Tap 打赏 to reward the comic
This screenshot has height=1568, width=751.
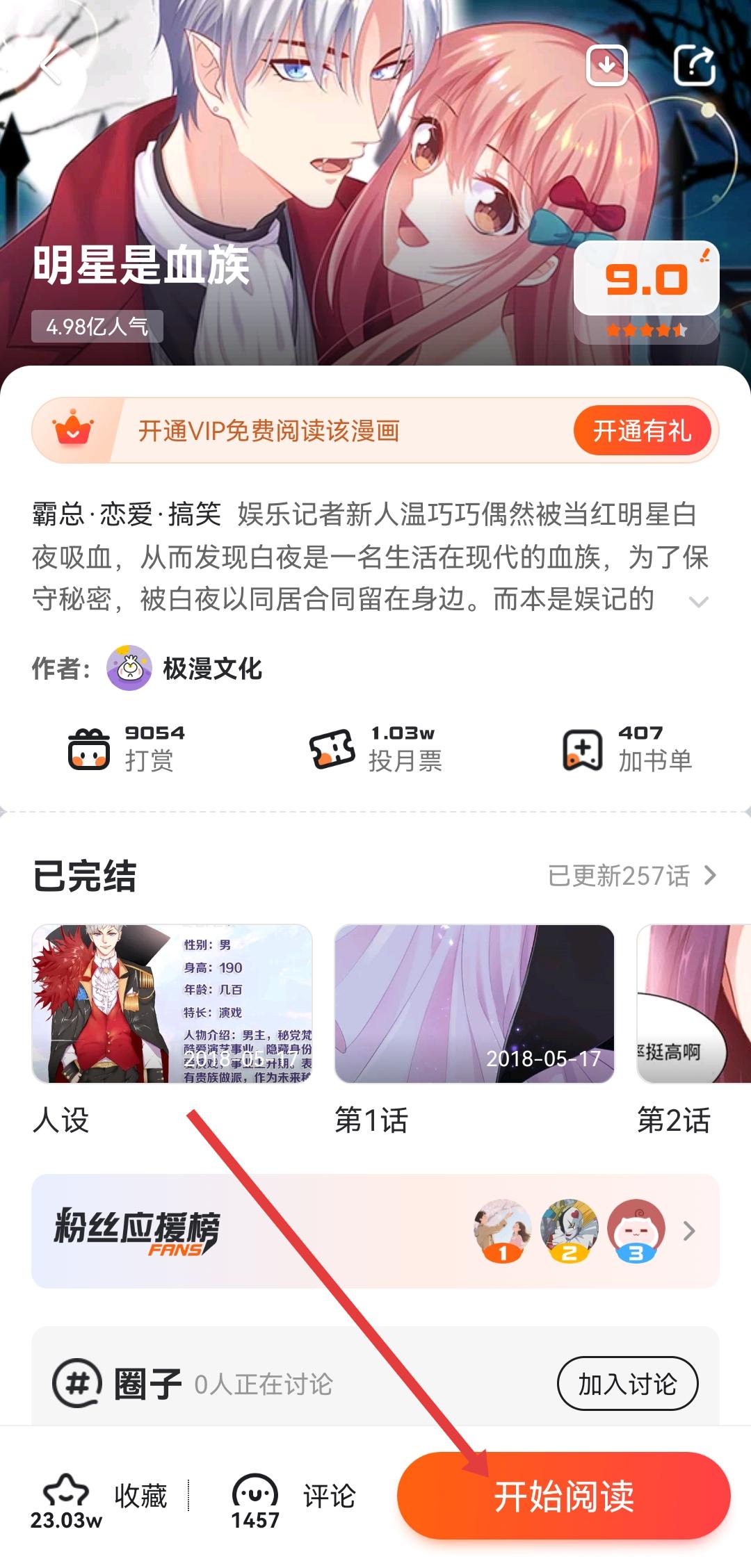click(127, 749)
